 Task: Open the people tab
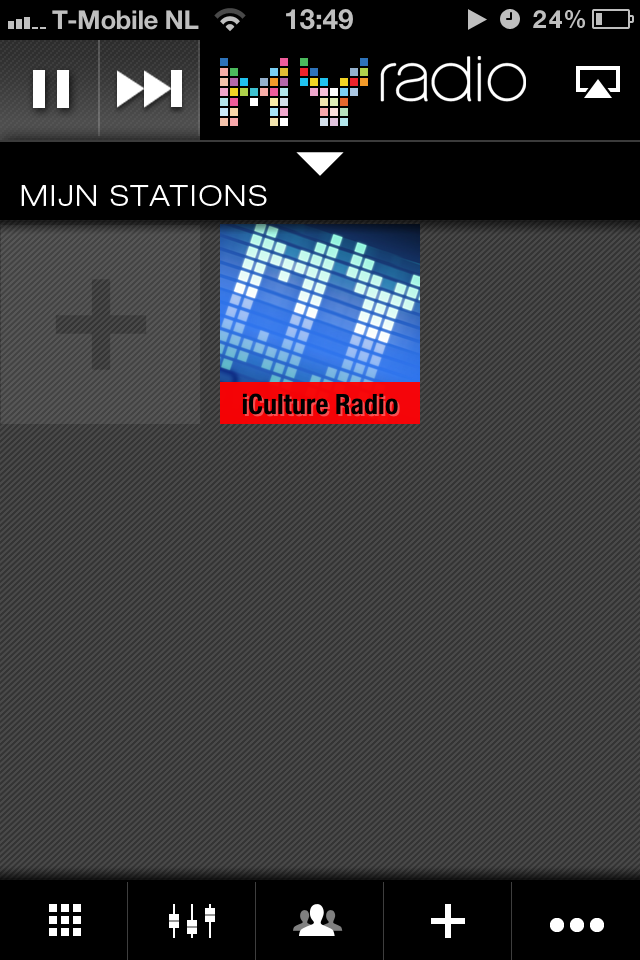tap(319, 920)
